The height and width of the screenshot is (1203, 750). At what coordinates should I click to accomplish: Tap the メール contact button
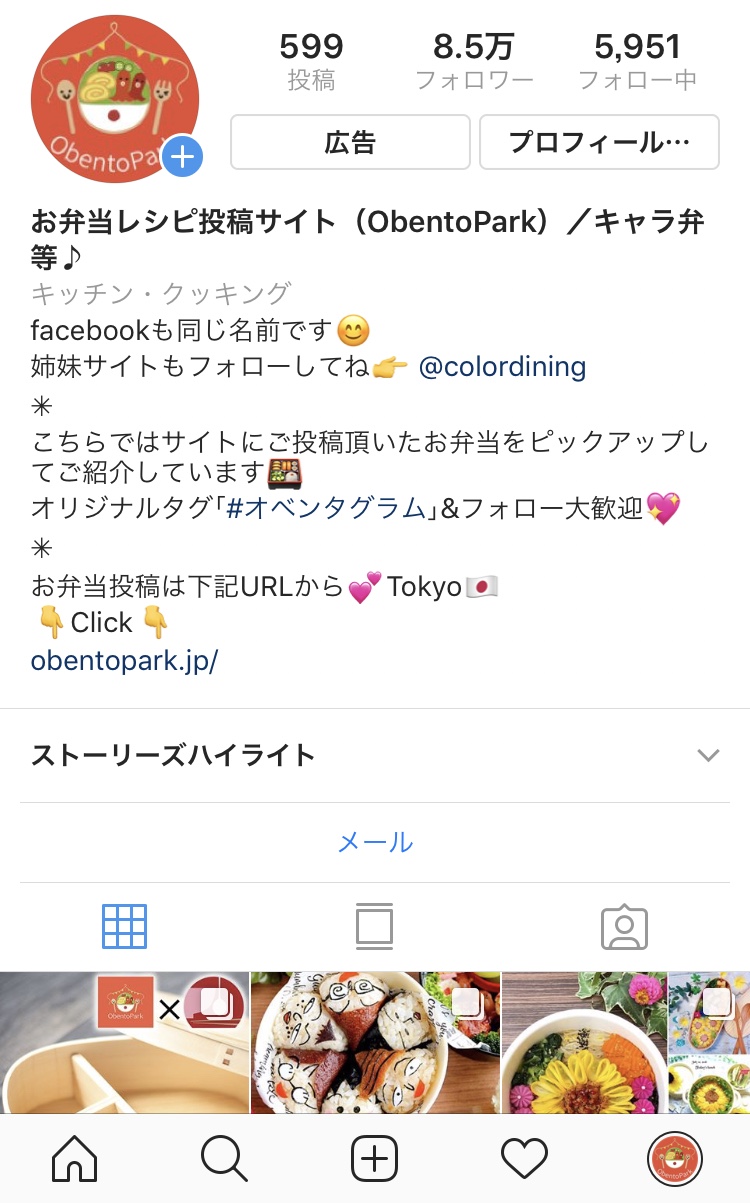(375, 842)
